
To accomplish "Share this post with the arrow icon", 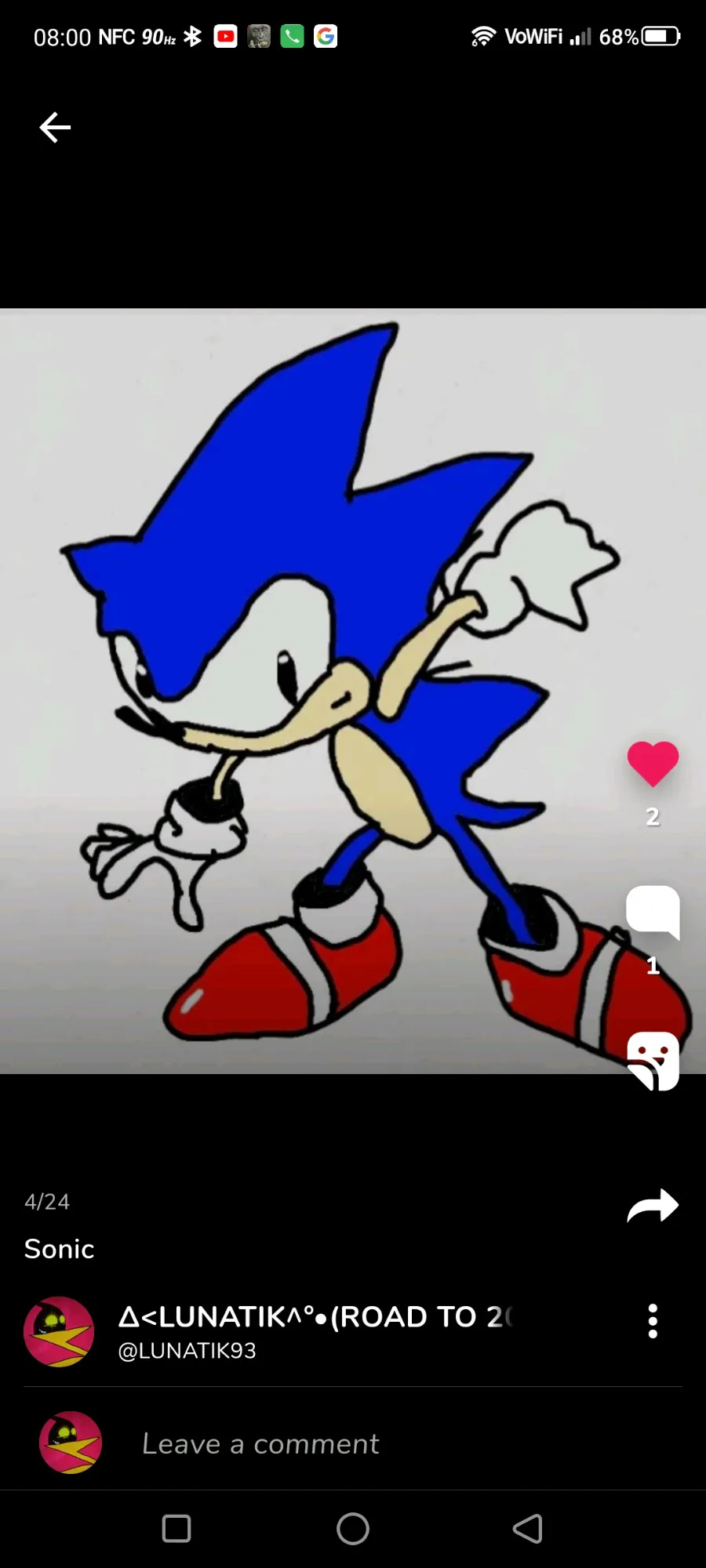I will (653, 1206).
